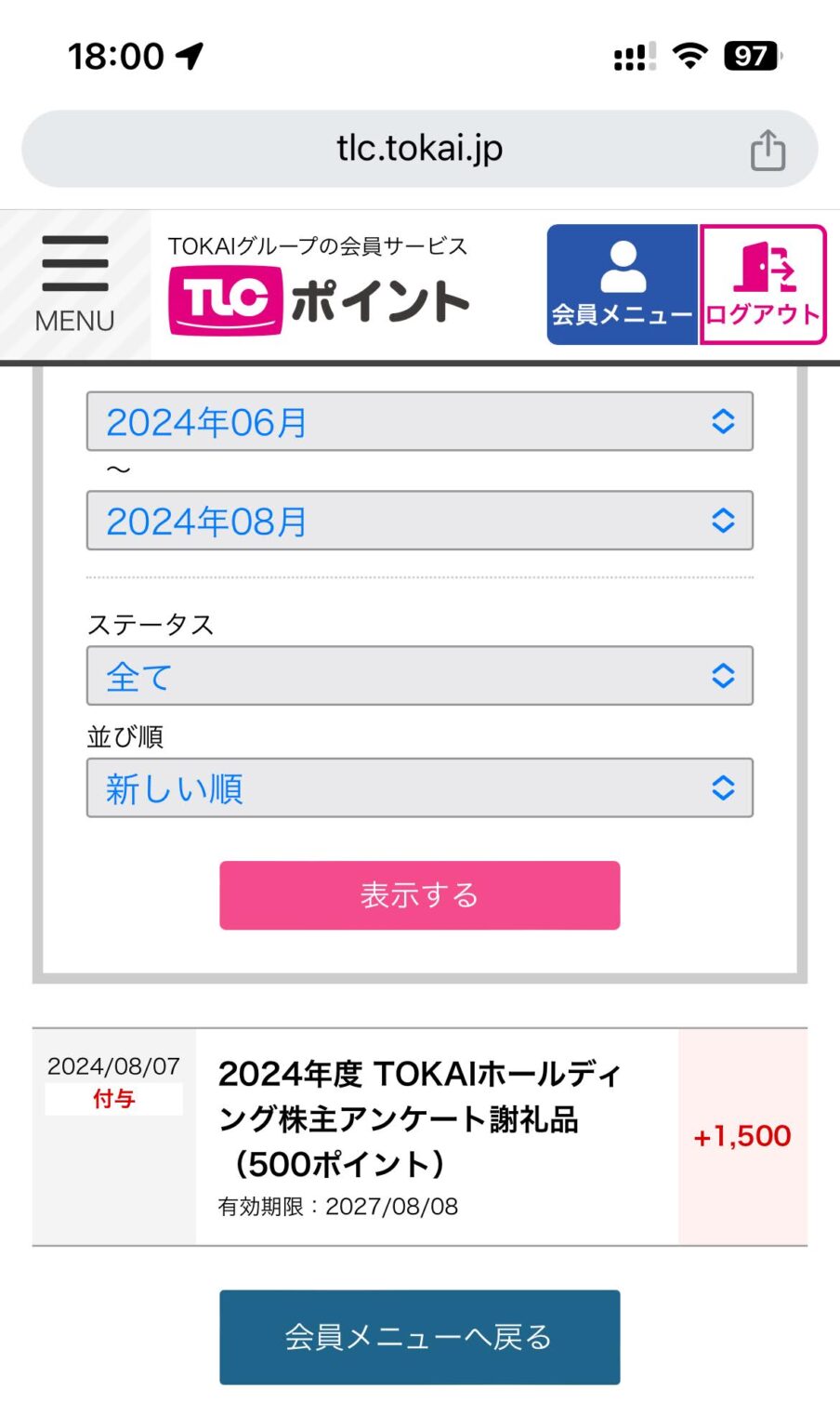Select the 付与 label on the entry
This screenshot has height=1428, width=840.
(113, 1100)
